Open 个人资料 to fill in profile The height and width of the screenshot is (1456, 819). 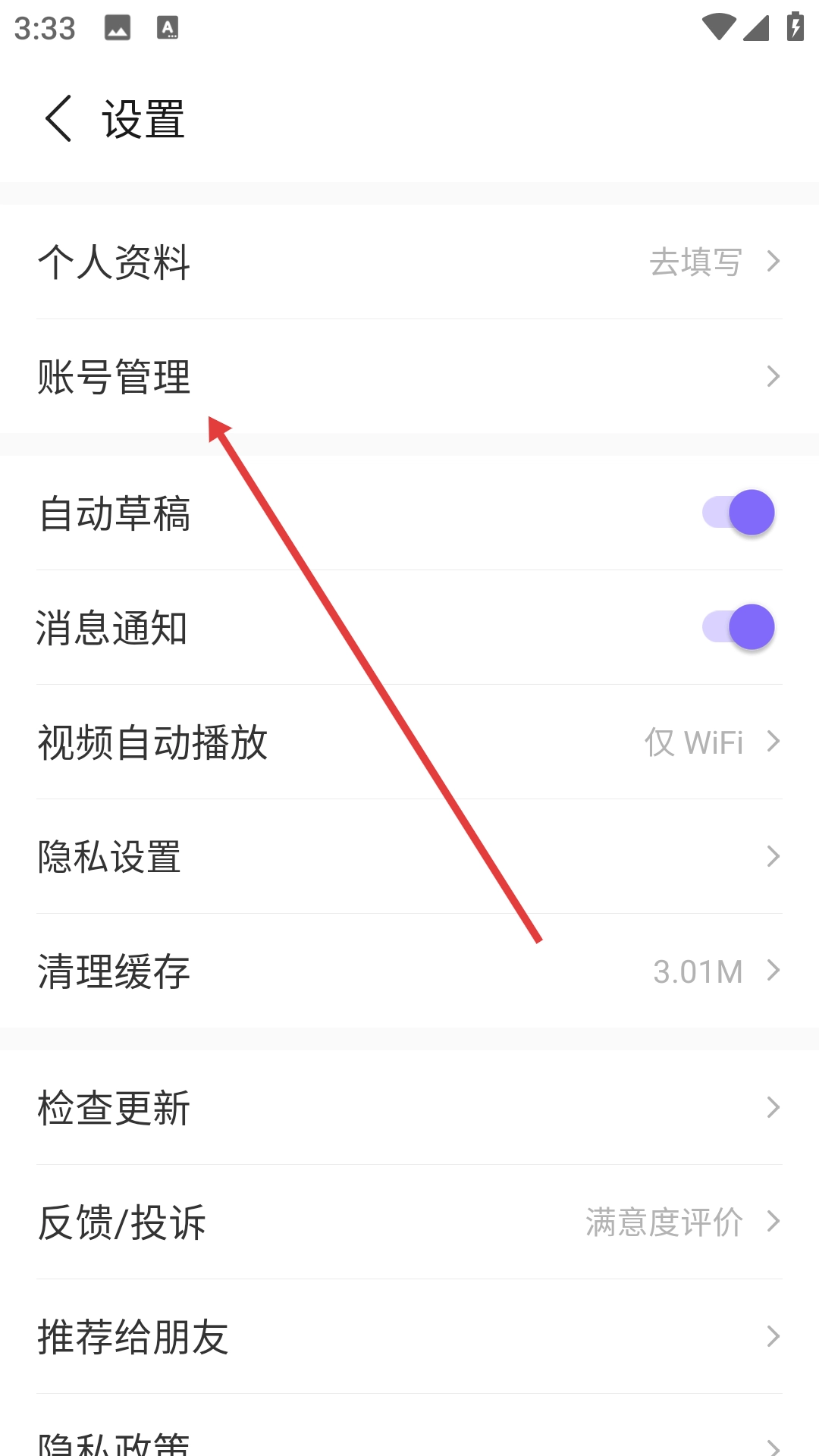tap(409, 262)
